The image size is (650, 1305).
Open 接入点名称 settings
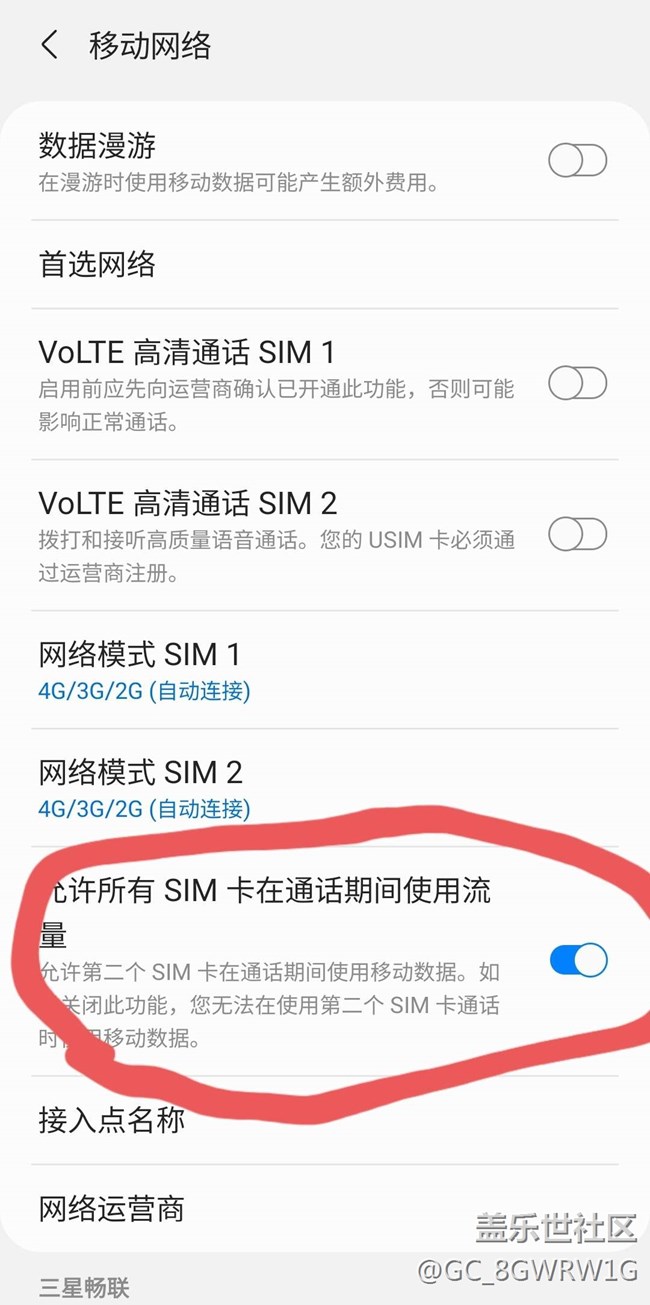click(x=112, y=1120)
